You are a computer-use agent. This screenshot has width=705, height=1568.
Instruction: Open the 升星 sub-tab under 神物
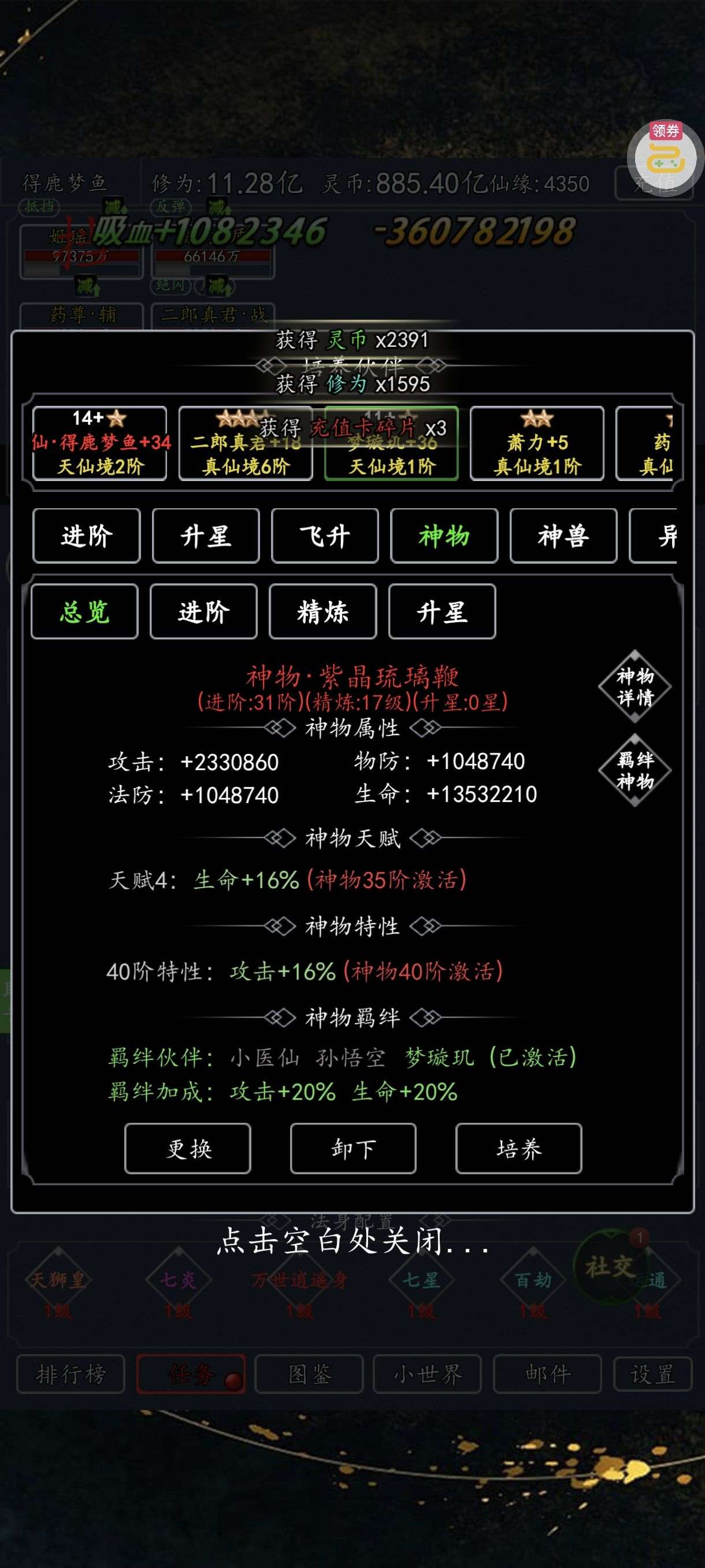[x=442, y=612]
